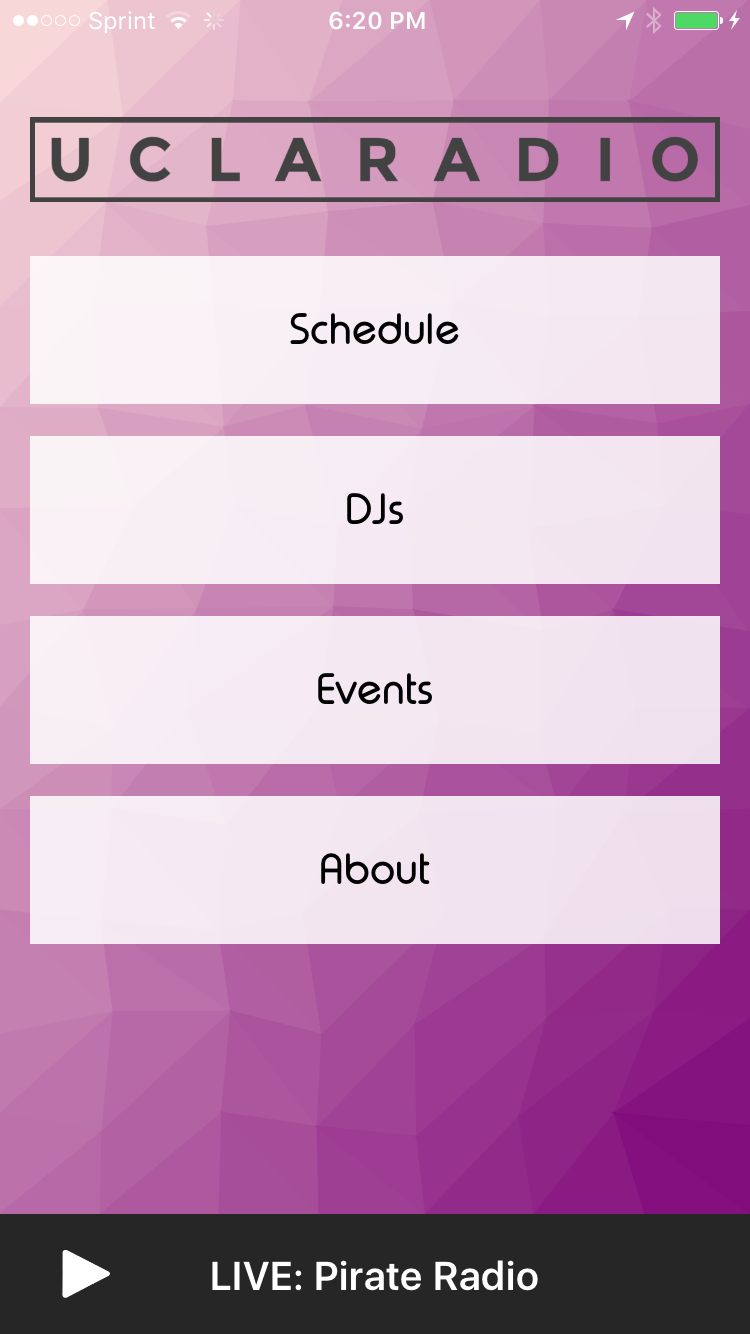View the DJs list
Screen dimensions: 750x1334
click(x=374, y=510)
